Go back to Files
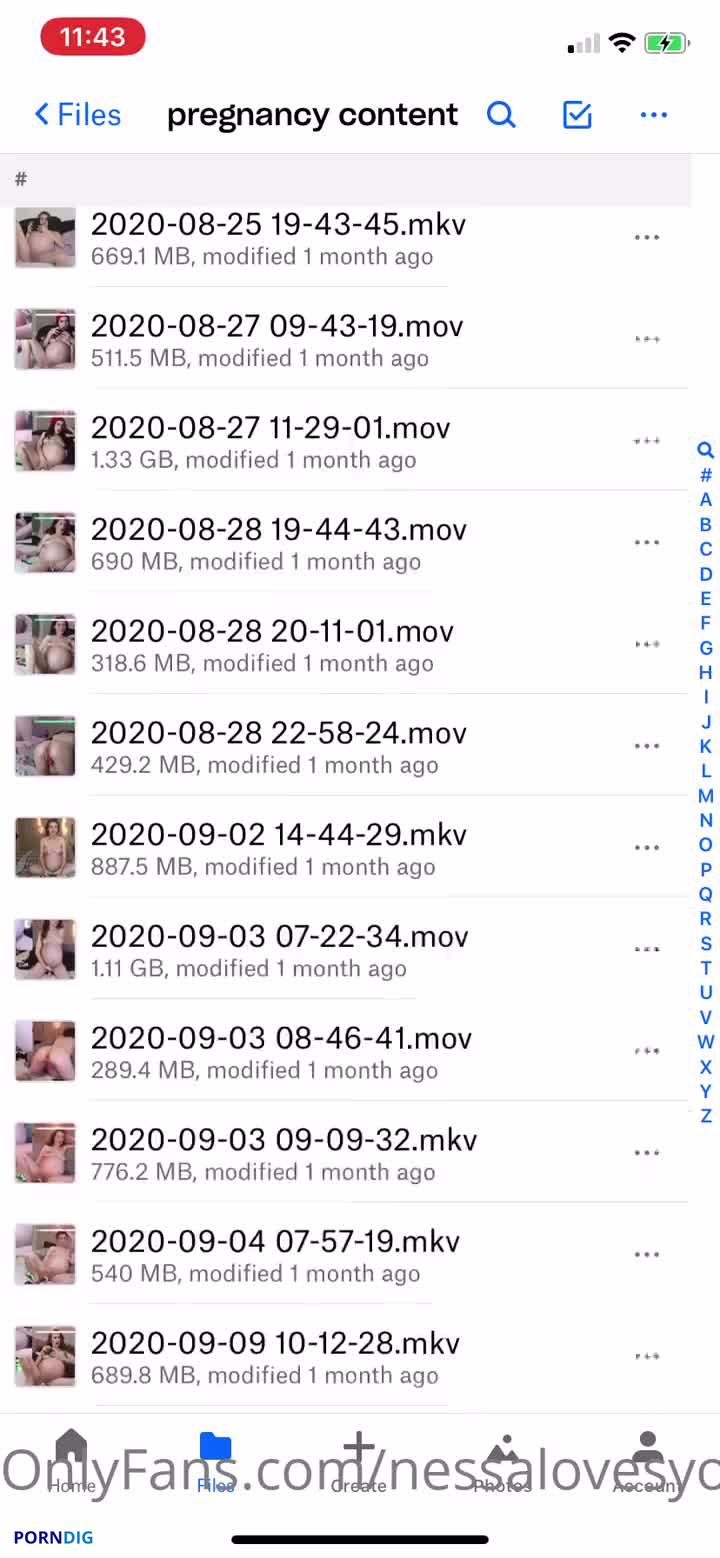The image size is (720, 1558). click(x=77, y=115)
